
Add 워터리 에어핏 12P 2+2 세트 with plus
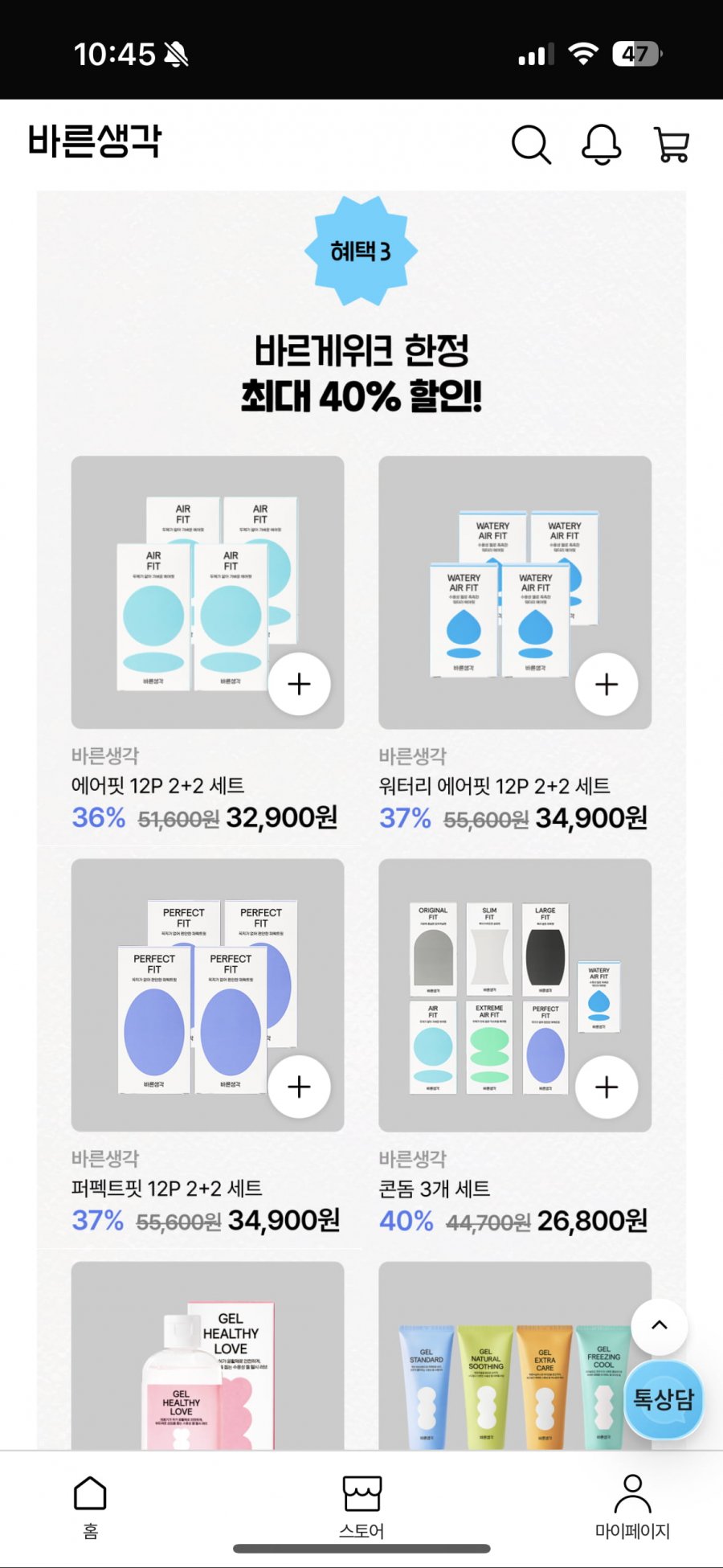[x=607, y=684]
